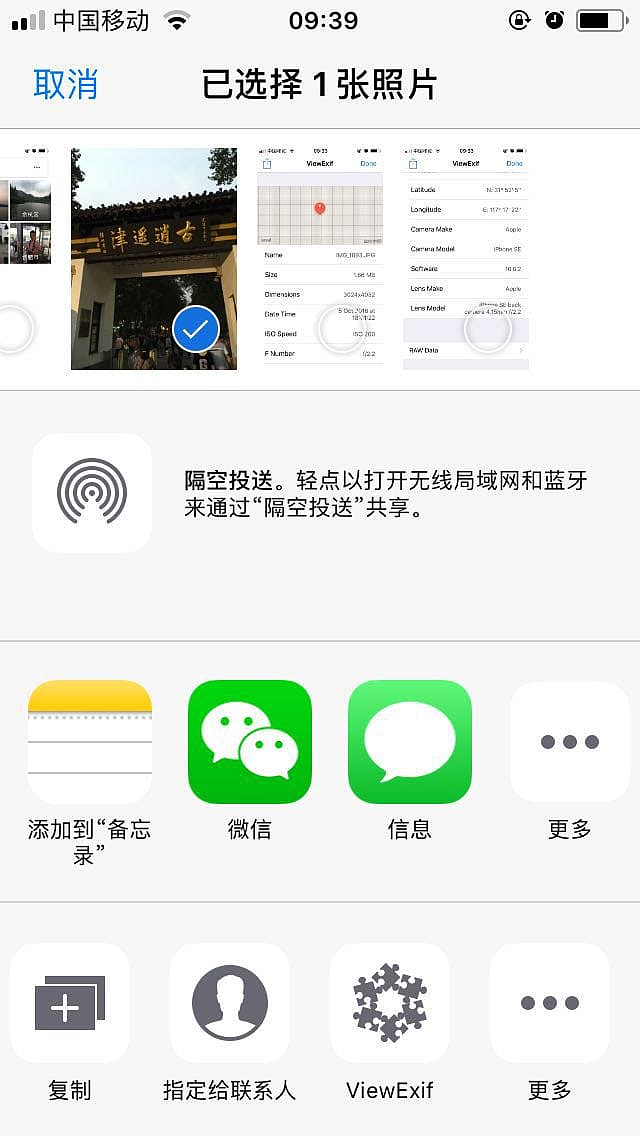Open 更多 in the app sharing row
This screenshot has height=1136, width=640.
tap(569, 742)
